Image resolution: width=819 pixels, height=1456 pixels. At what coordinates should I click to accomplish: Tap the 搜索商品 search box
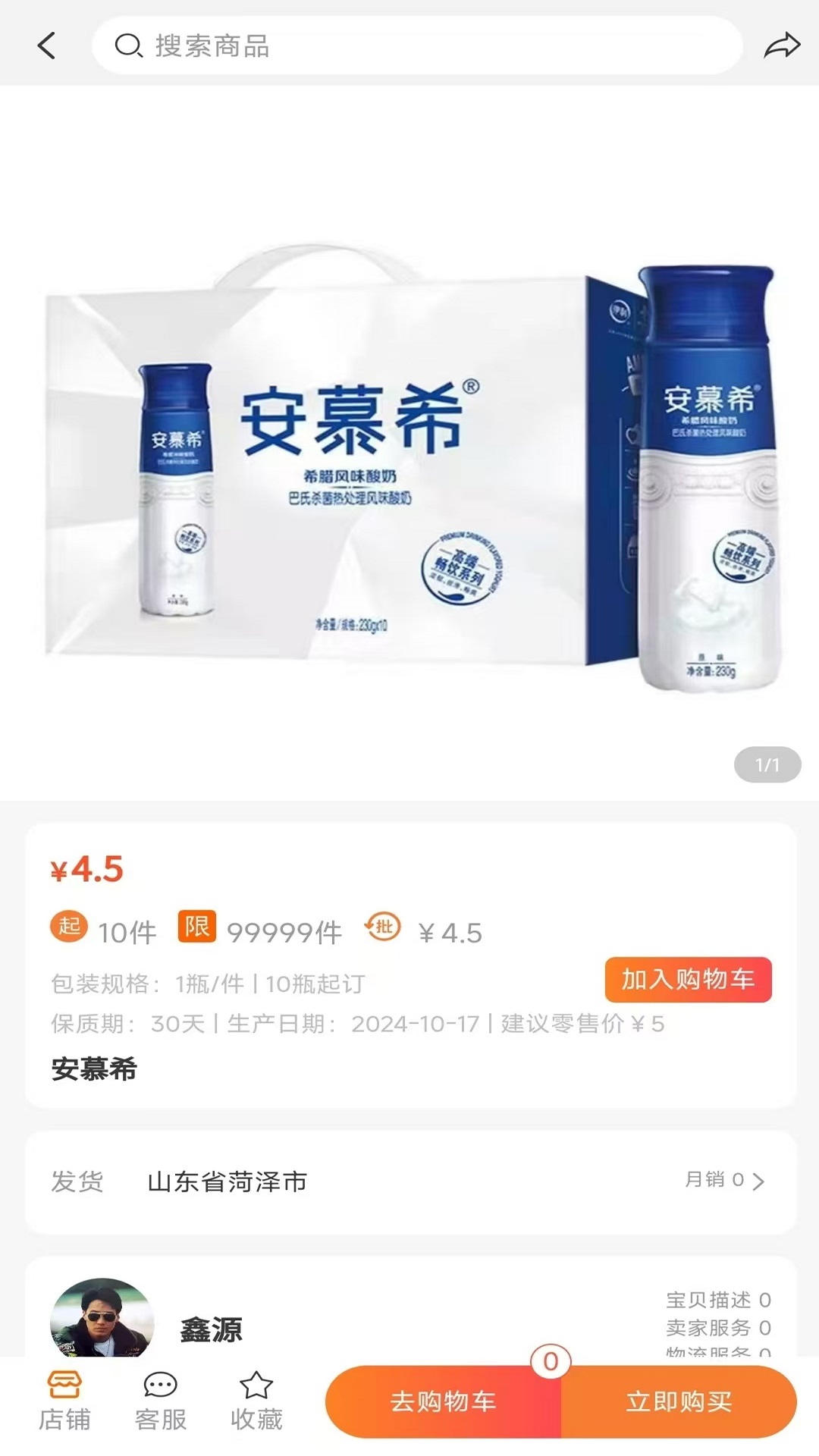(417, 45)
